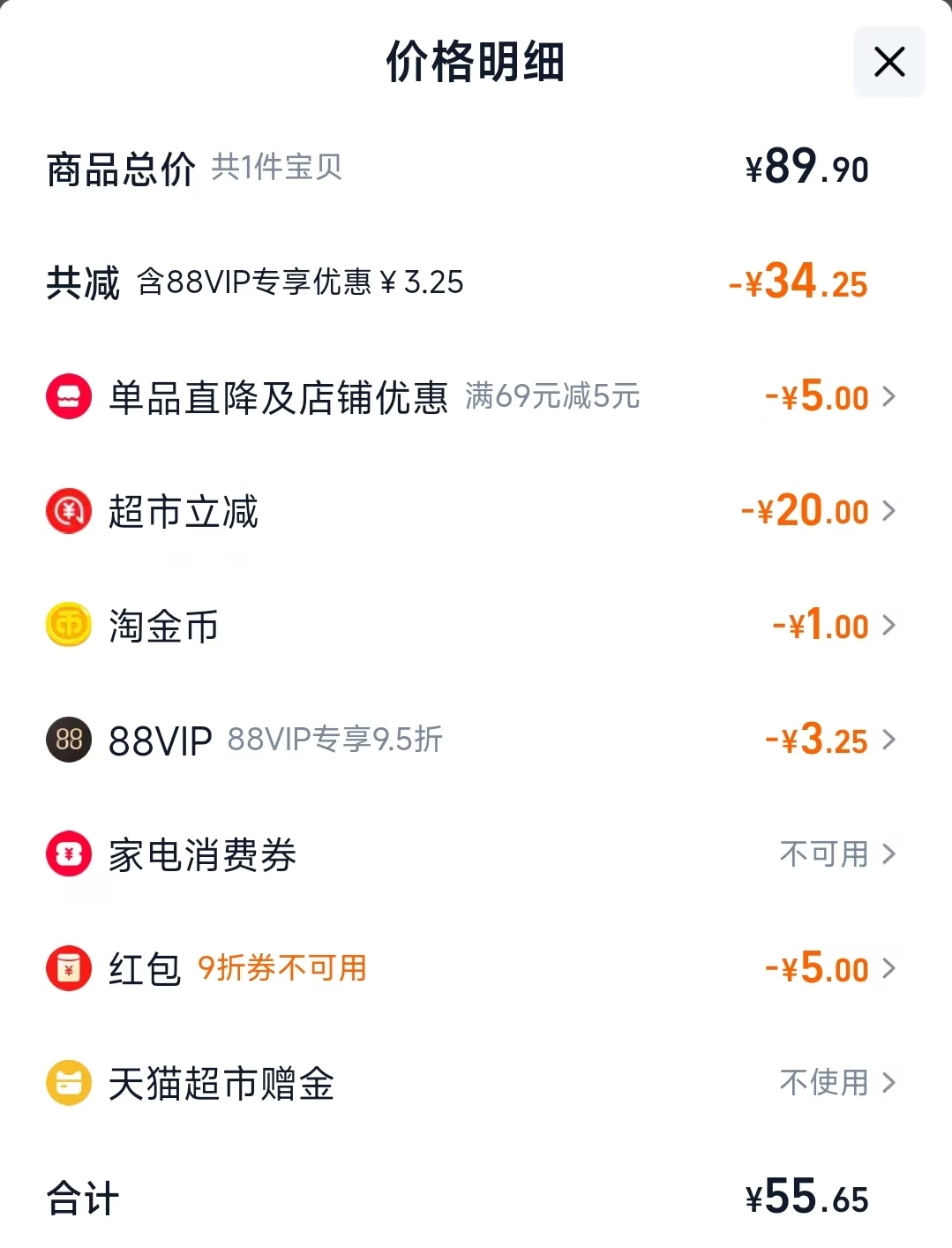Select the black 88VIP badge icon
952x1248 pixels.
[68, 740]
